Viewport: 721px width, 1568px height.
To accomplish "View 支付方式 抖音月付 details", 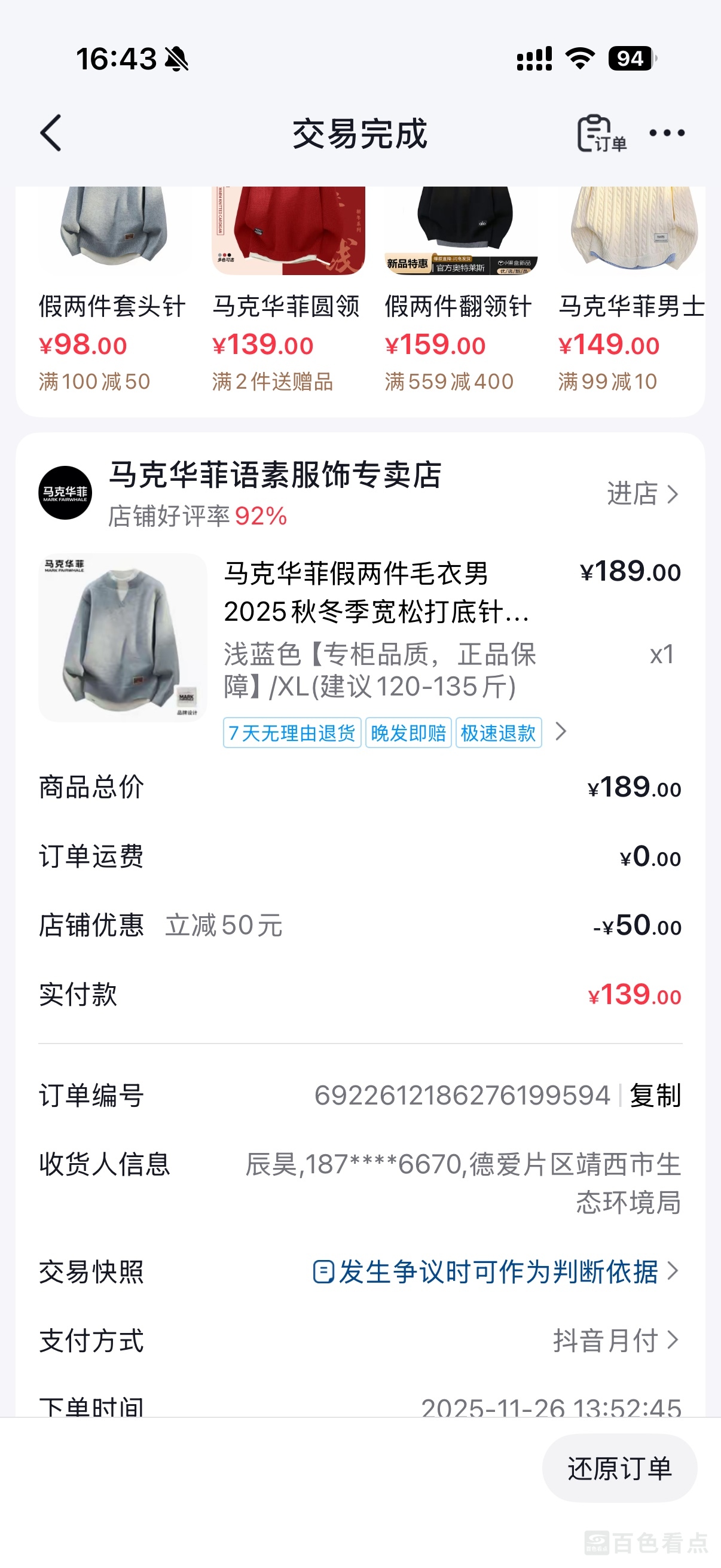I will click(x=615, y=1340).
